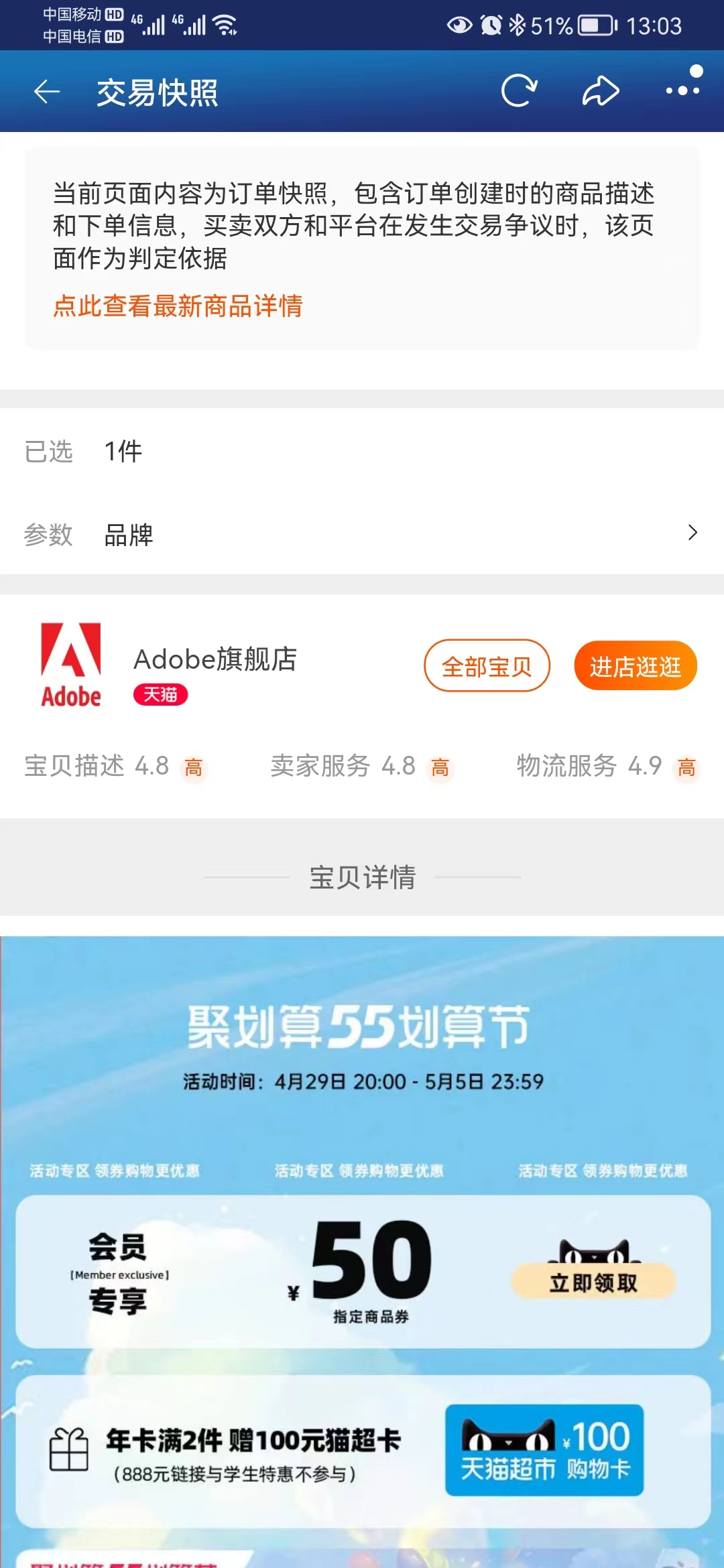Refresh the transaction snapshot page
The image size is (724, 1568).
[x=520, y=91]
